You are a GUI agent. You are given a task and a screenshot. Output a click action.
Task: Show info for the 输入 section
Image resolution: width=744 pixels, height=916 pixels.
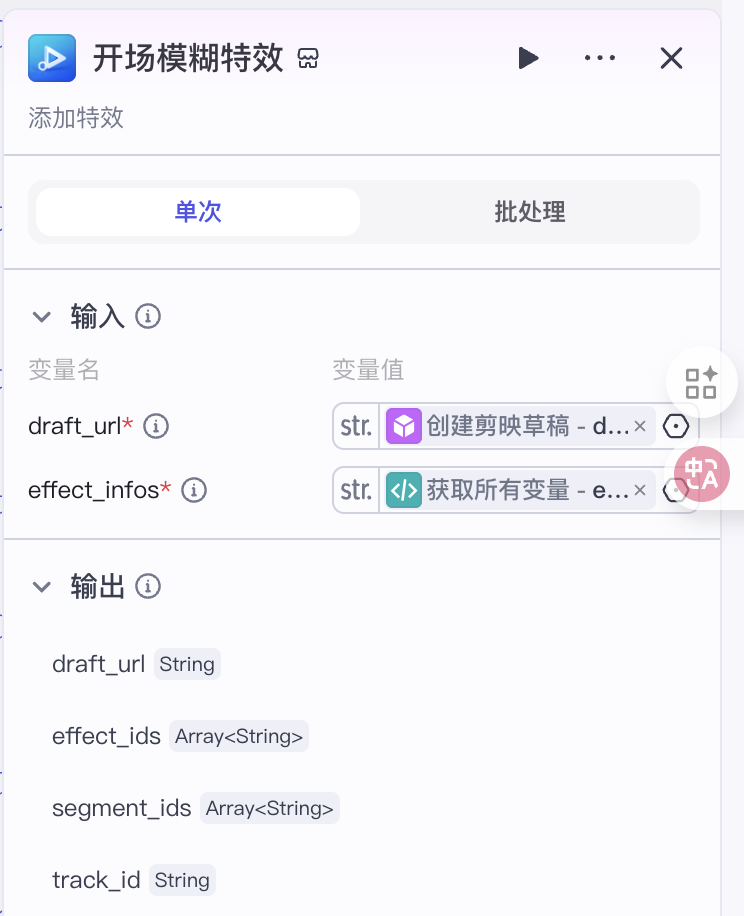tap(148, 317)
